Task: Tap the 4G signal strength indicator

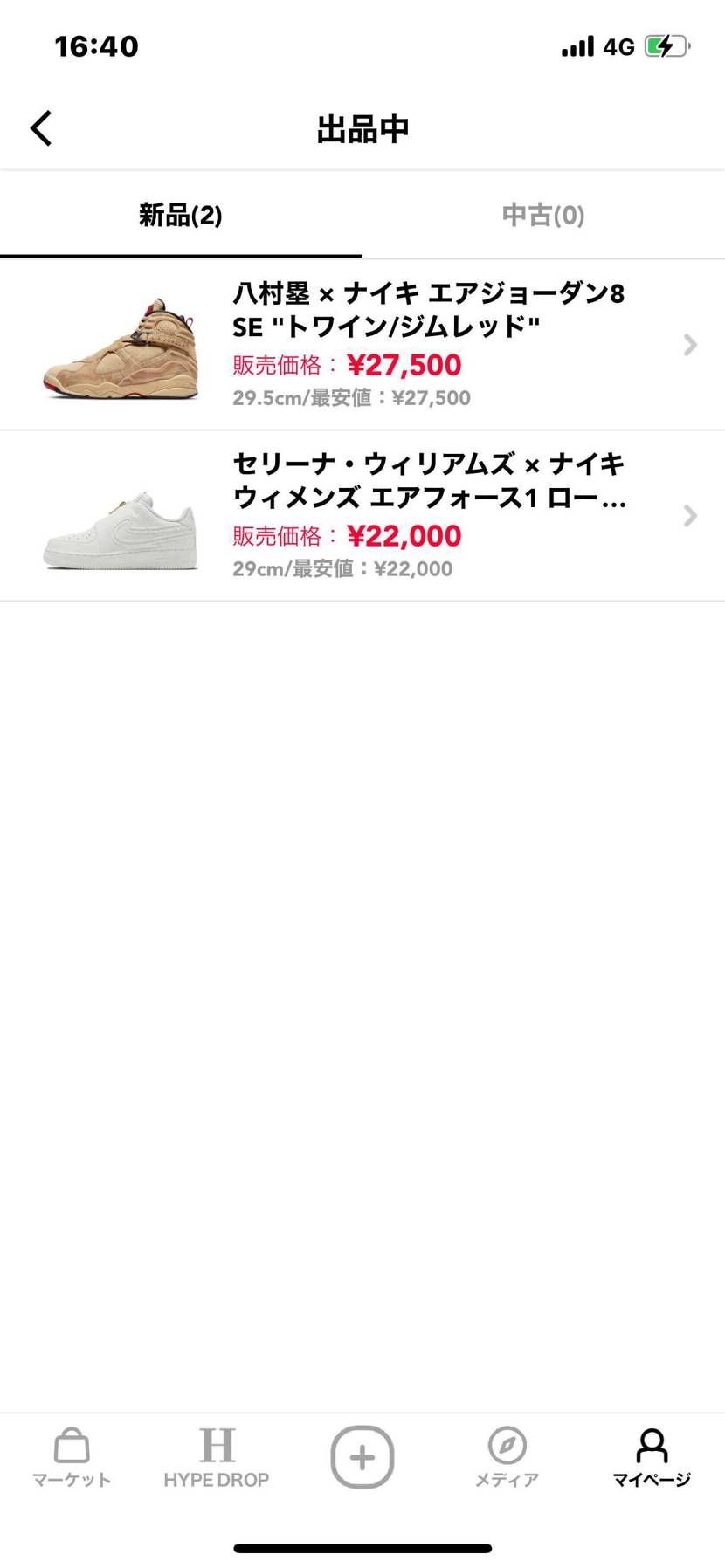Action: point(576,45)
